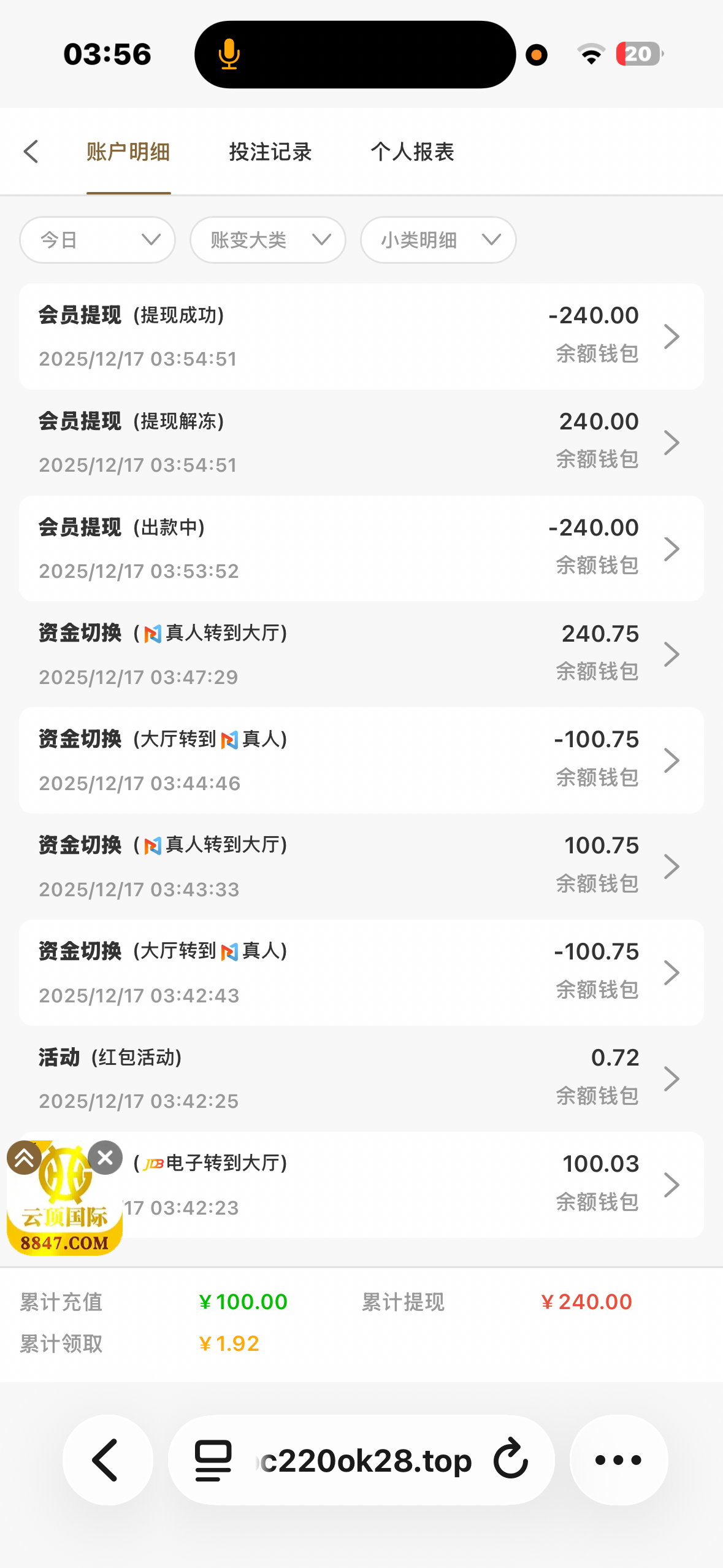Open the browser's three-dot more menu
This screenshot has height=1568, width=723.
(x=619, y=1460)
